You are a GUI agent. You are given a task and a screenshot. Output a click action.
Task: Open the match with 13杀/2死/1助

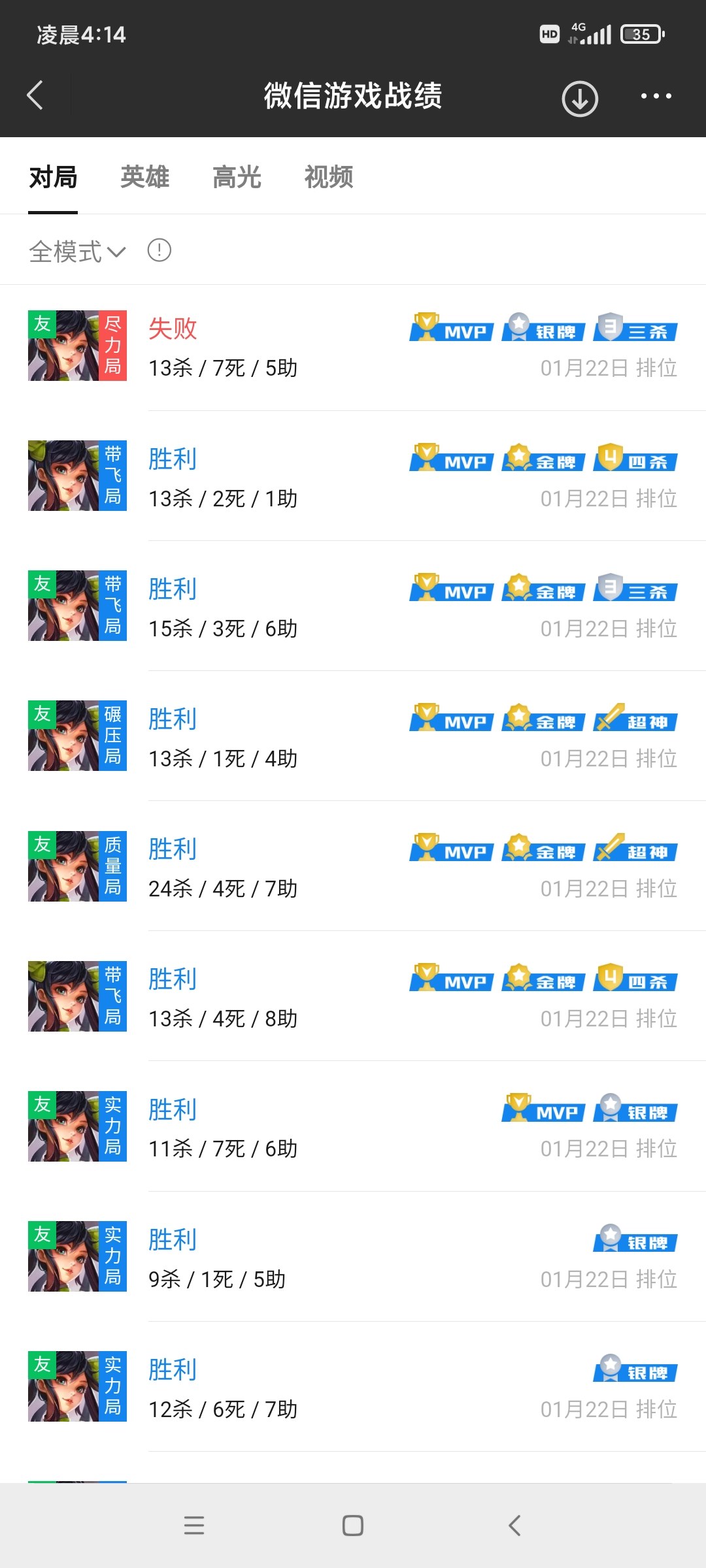click(x=353, y=476)
